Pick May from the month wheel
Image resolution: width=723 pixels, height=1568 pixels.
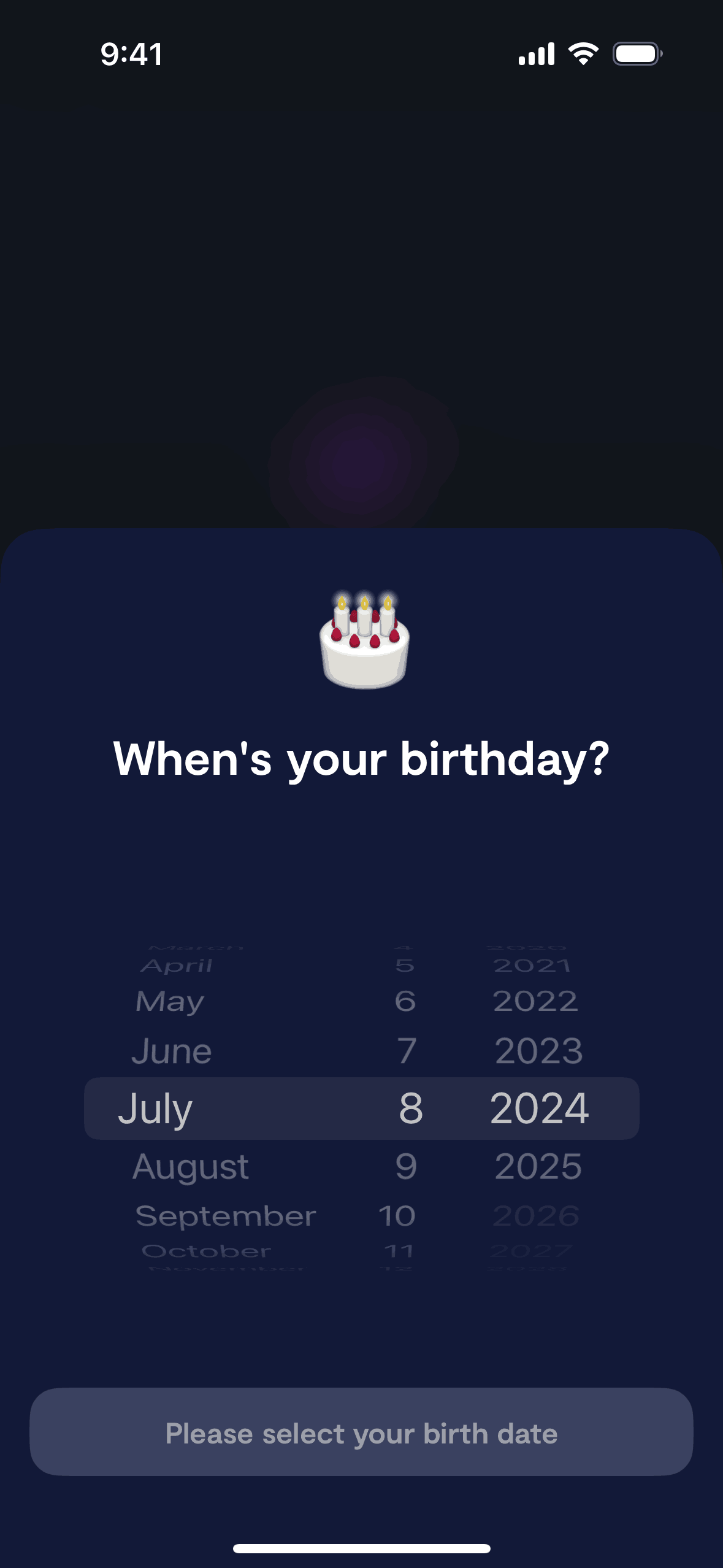[x=170, y=1001]
